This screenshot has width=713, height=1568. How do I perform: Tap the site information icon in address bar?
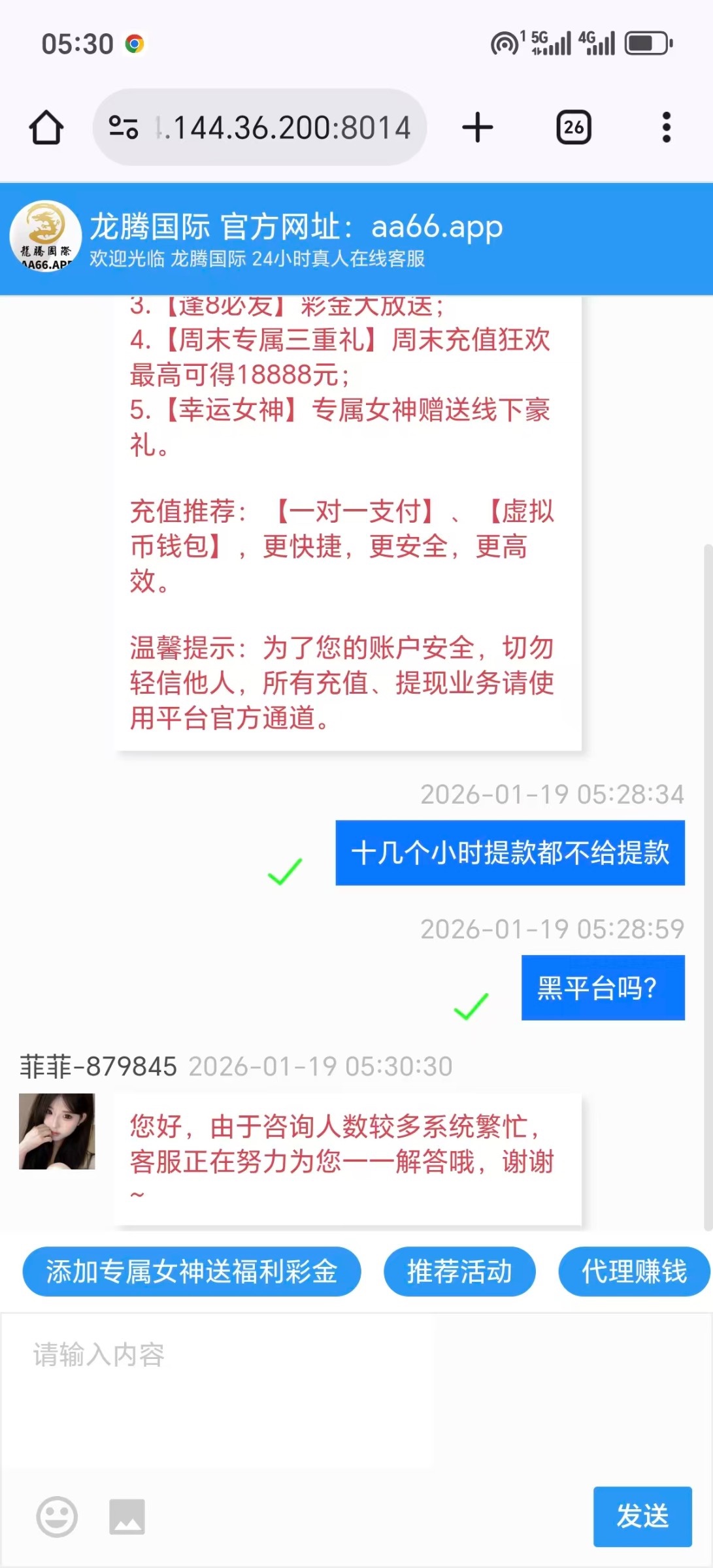point(125,126)
